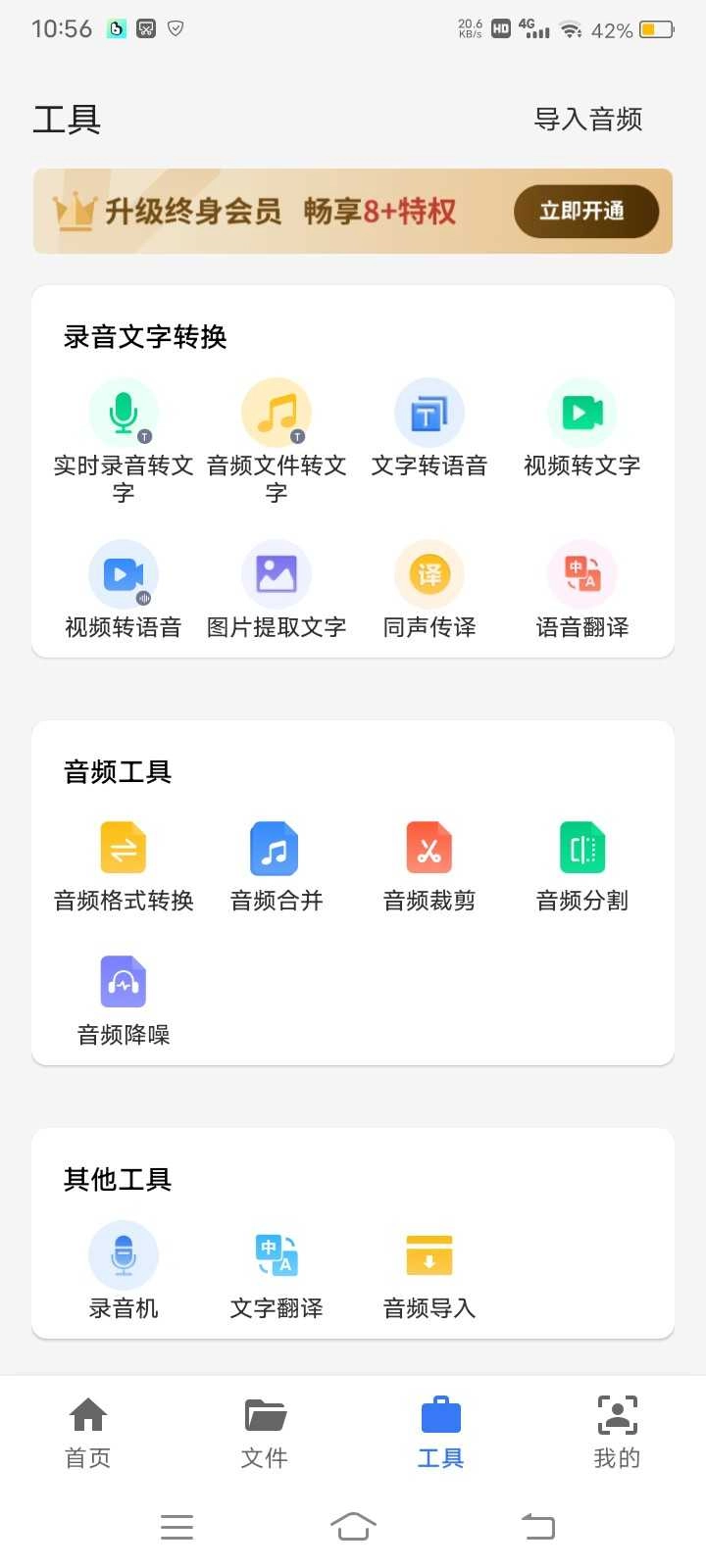Click the 导入音频 link at top right
Viewport: 706px width, 1568px height.
tap(588, 120)
